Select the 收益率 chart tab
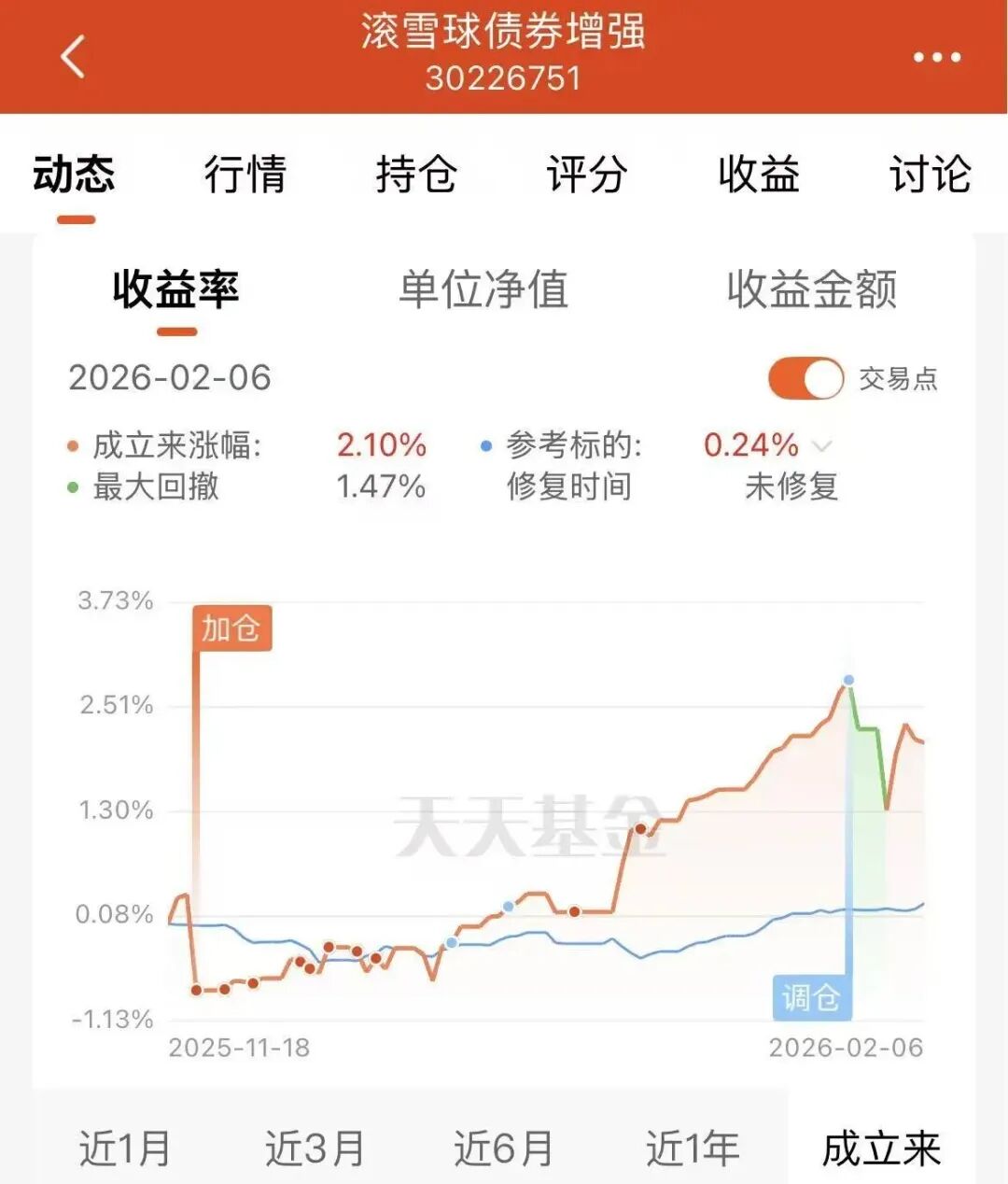This screenshot has width=1008, height=1184. 175,289
